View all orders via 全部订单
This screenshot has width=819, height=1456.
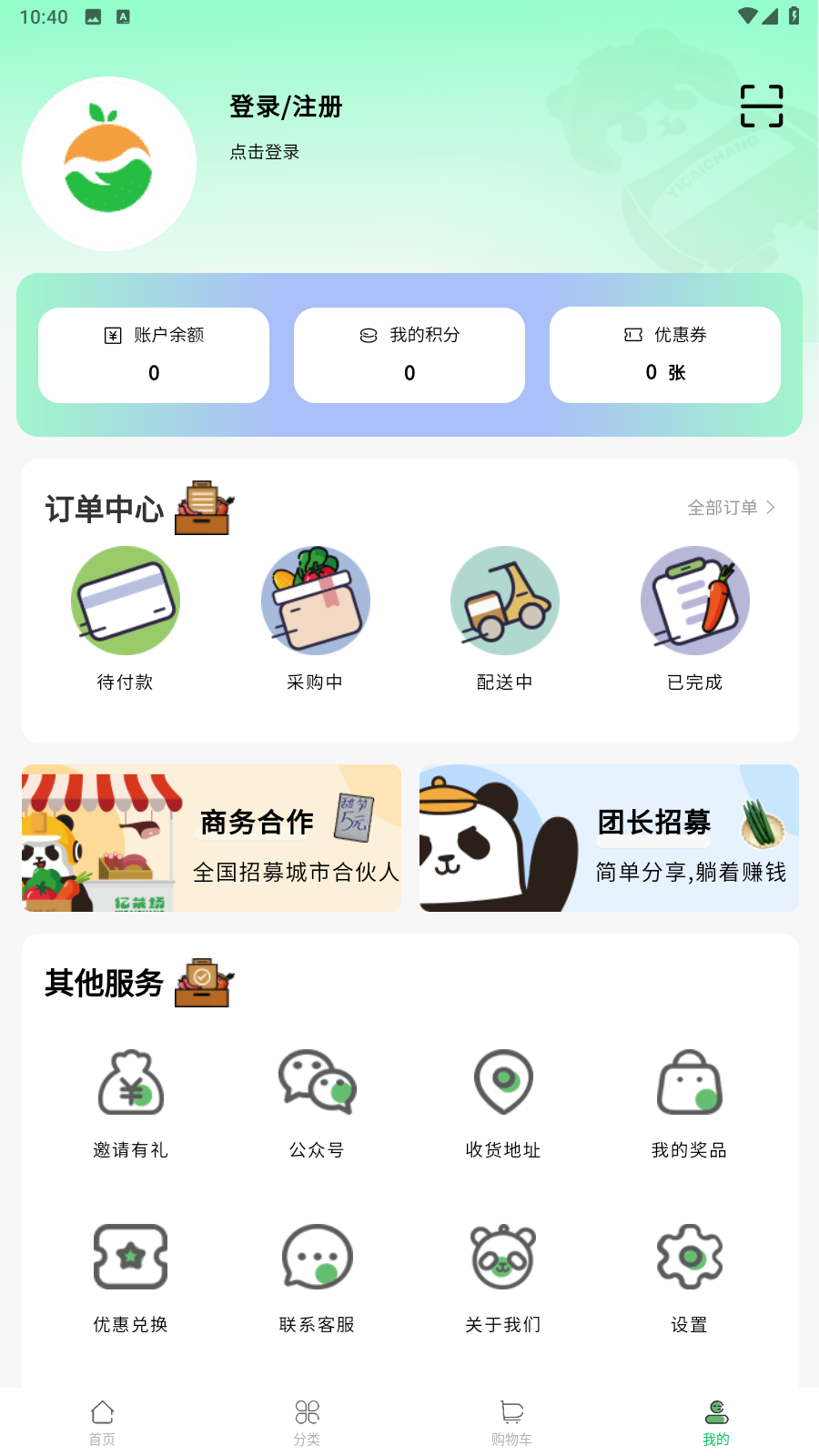[x=731, y=508]
